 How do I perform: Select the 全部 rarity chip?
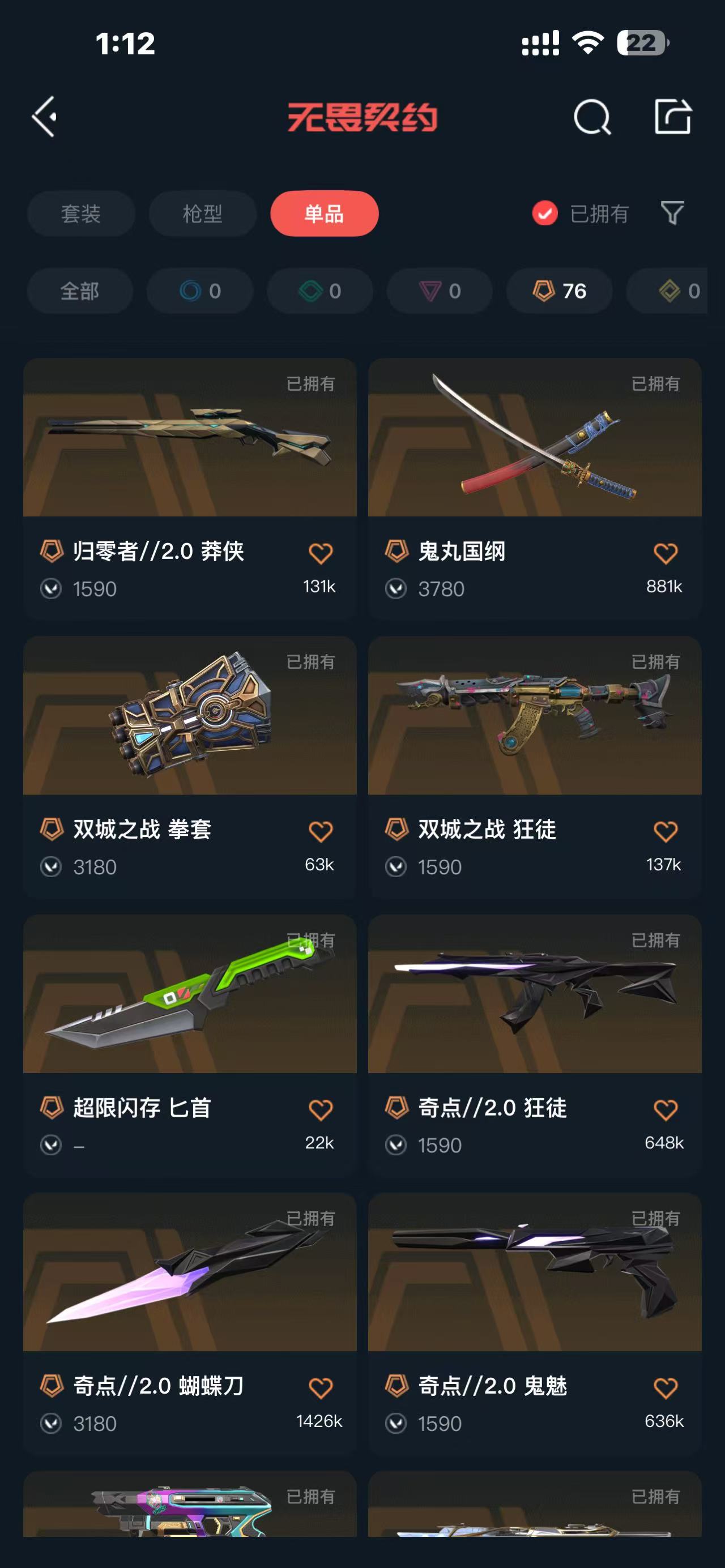coord(80,291)
